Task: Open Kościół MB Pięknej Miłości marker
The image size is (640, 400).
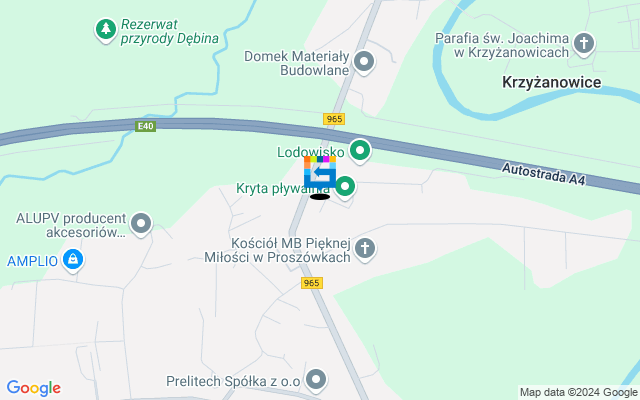Action: tap(366, 249)
